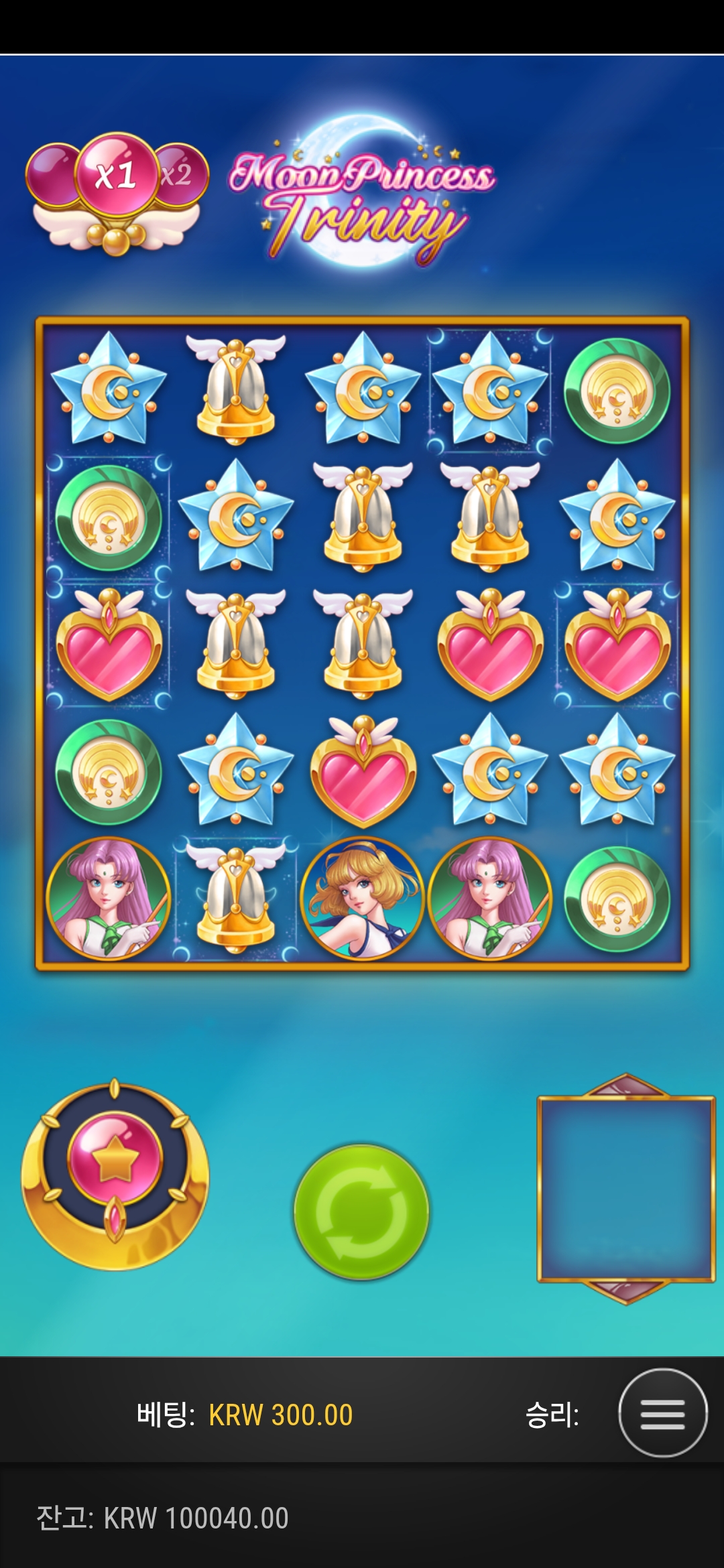Open the hamburger menu

(x=662, y=1413)
